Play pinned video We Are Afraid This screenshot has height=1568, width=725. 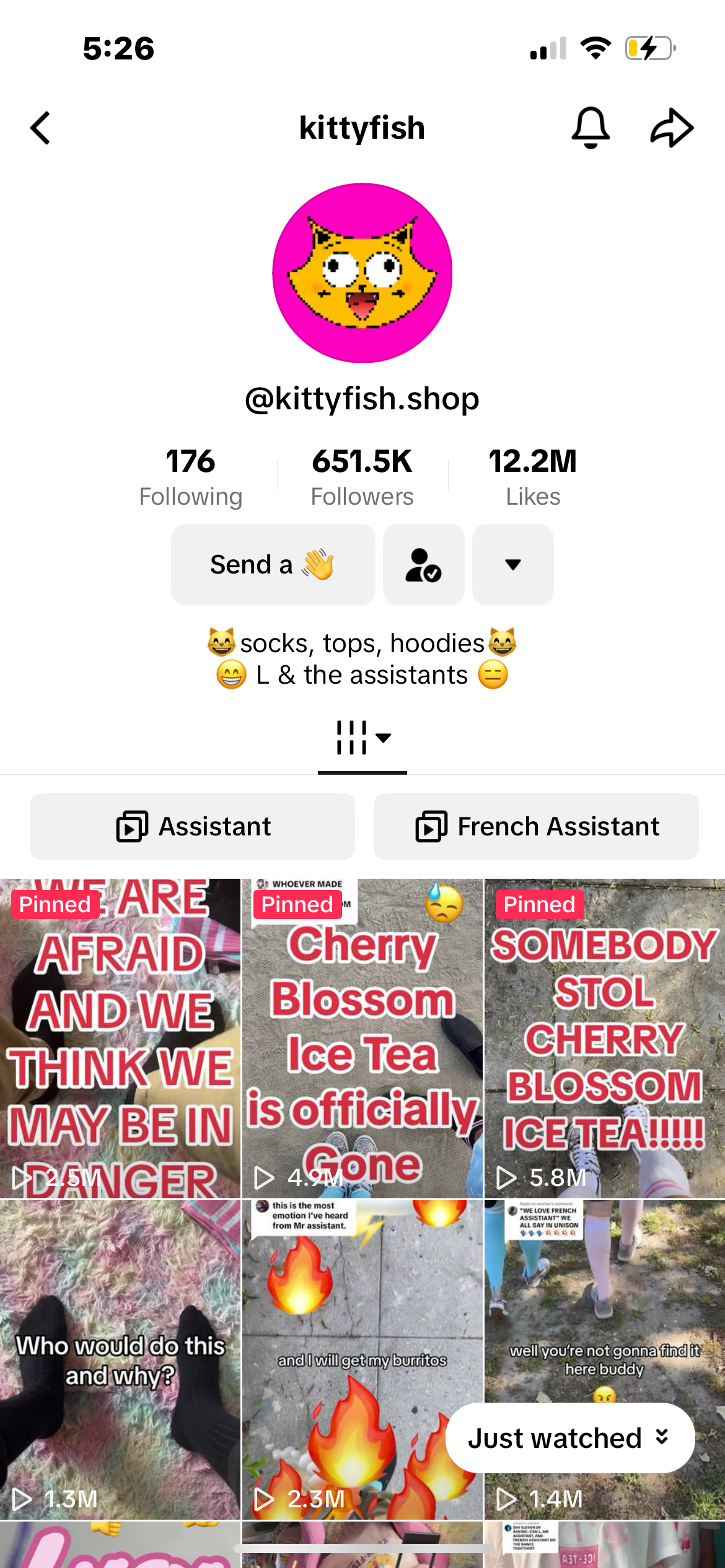point(120,1038)
